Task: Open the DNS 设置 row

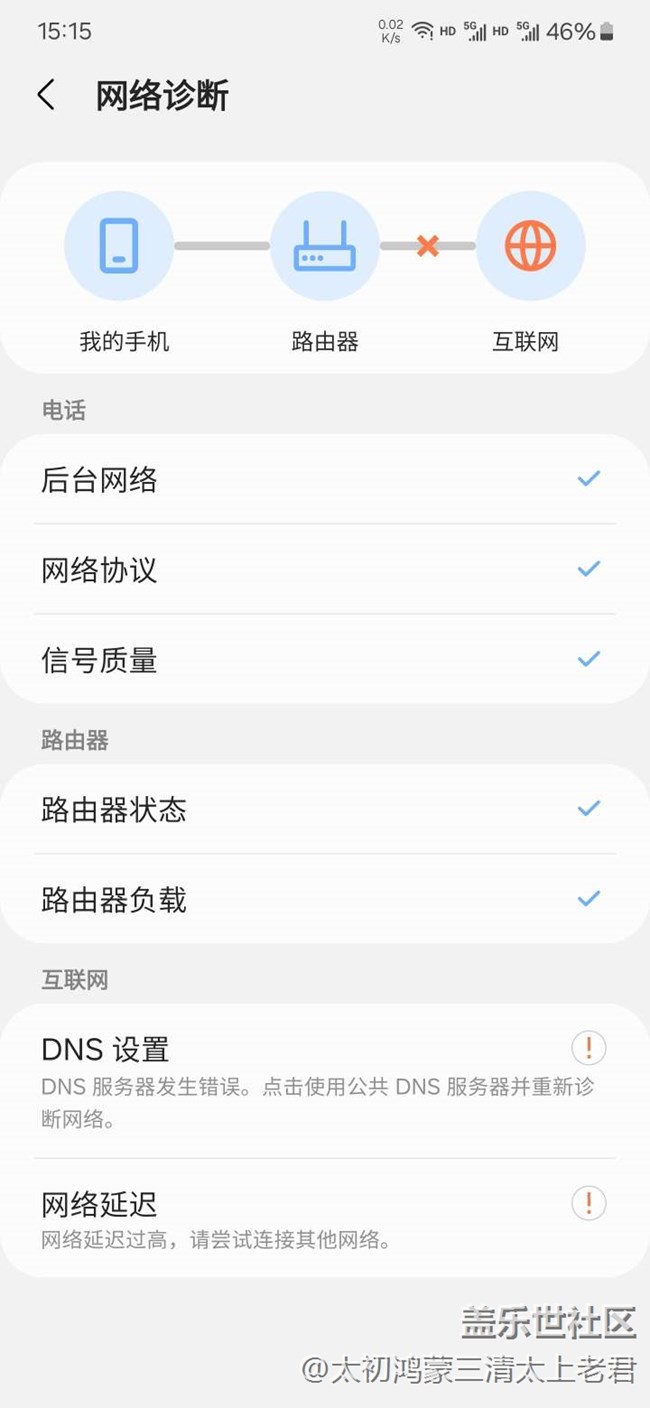Action: pyautogui.click(x=325, y=1082)
